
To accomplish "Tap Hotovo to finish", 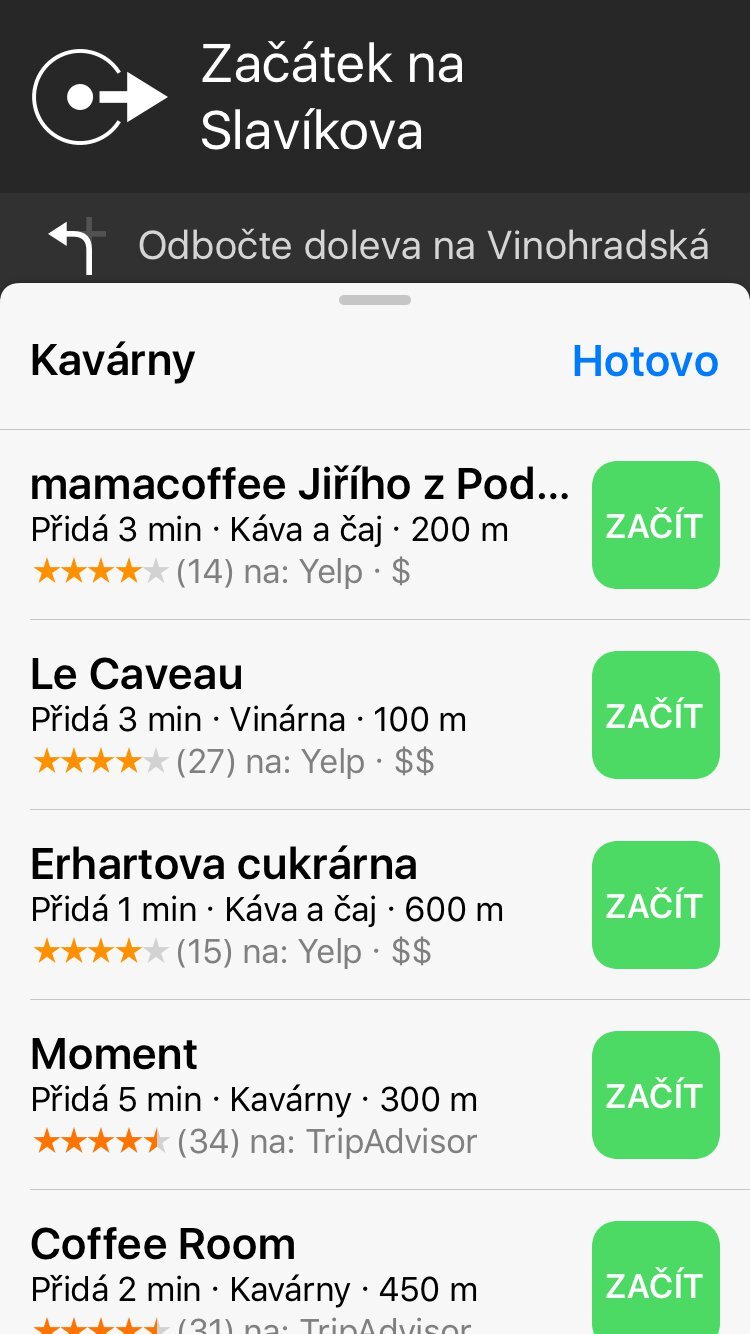I will [x=645, y=361].
